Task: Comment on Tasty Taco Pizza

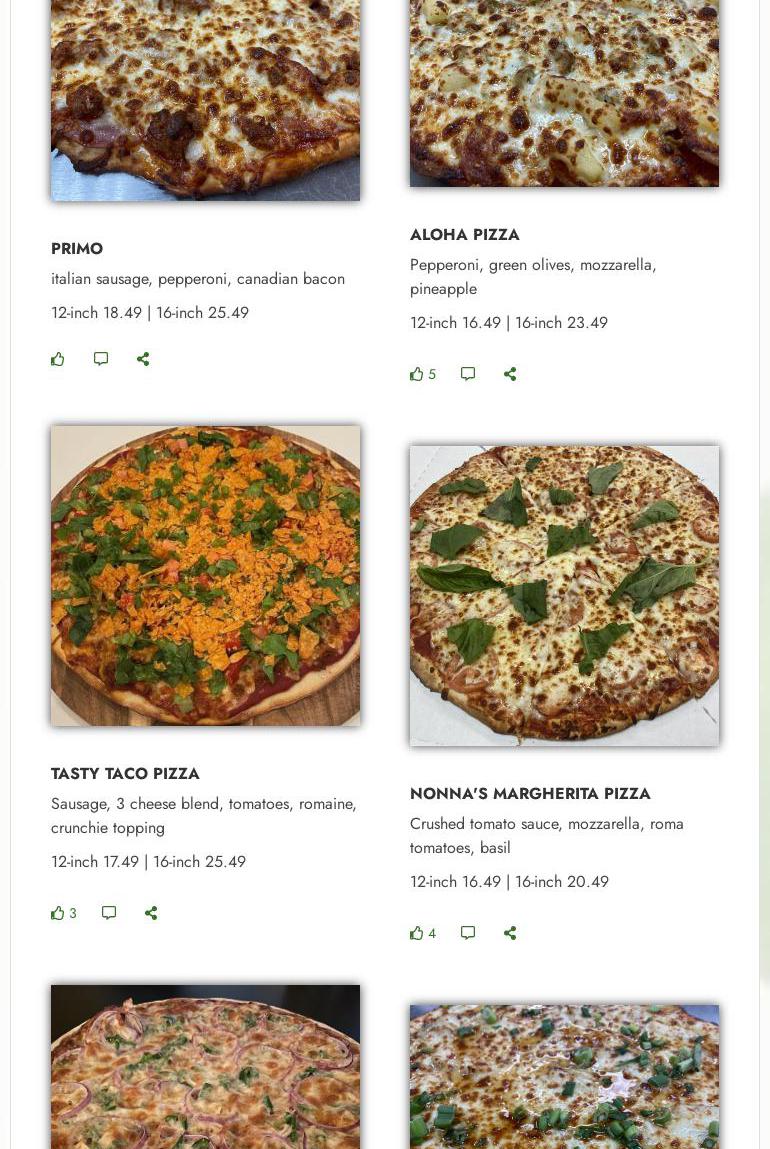Action: click(x=109, y=913)
